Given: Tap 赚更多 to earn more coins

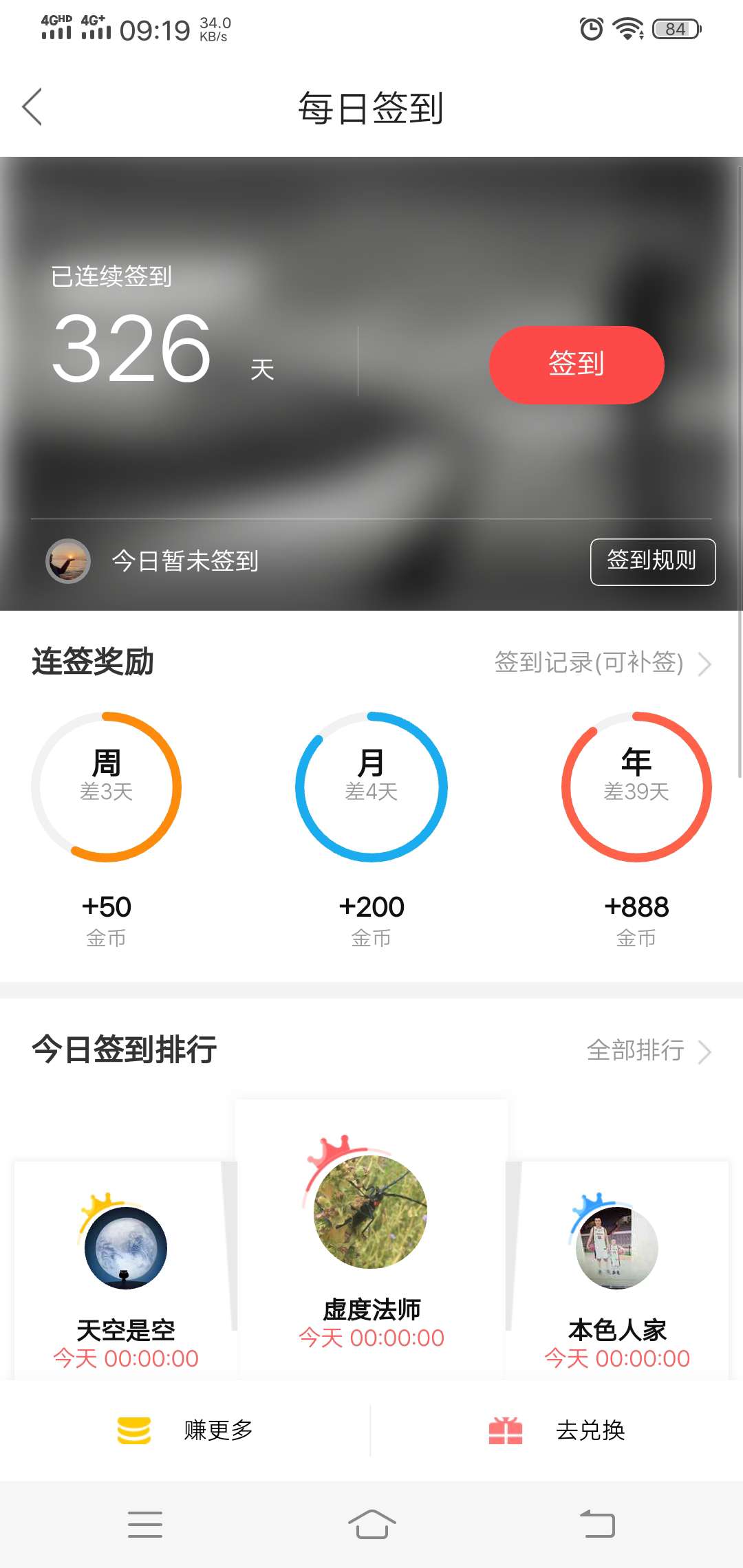Looking at the screenshot, I should pos(185,1430).
